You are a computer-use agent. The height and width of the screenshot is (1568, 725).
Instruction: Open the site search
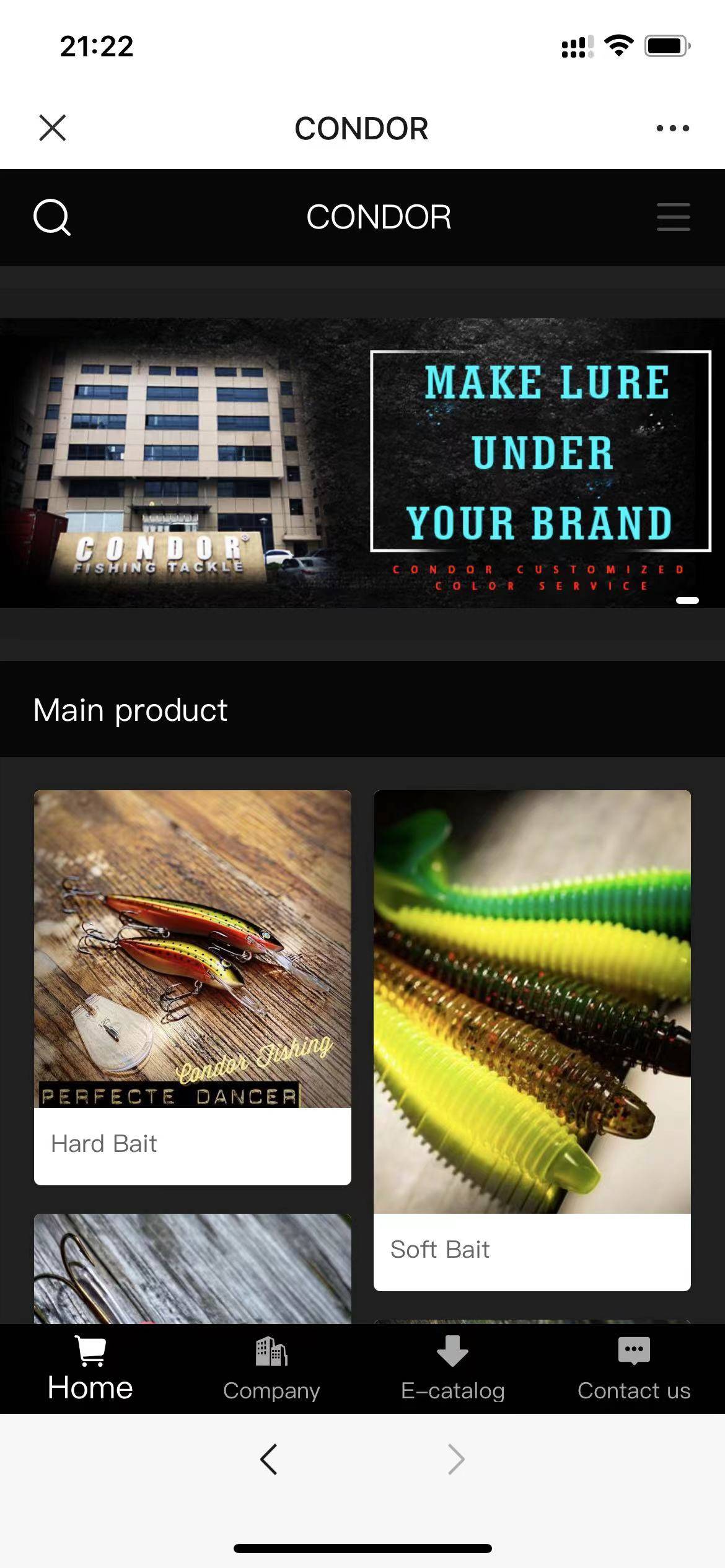click(x=52, y=217)
